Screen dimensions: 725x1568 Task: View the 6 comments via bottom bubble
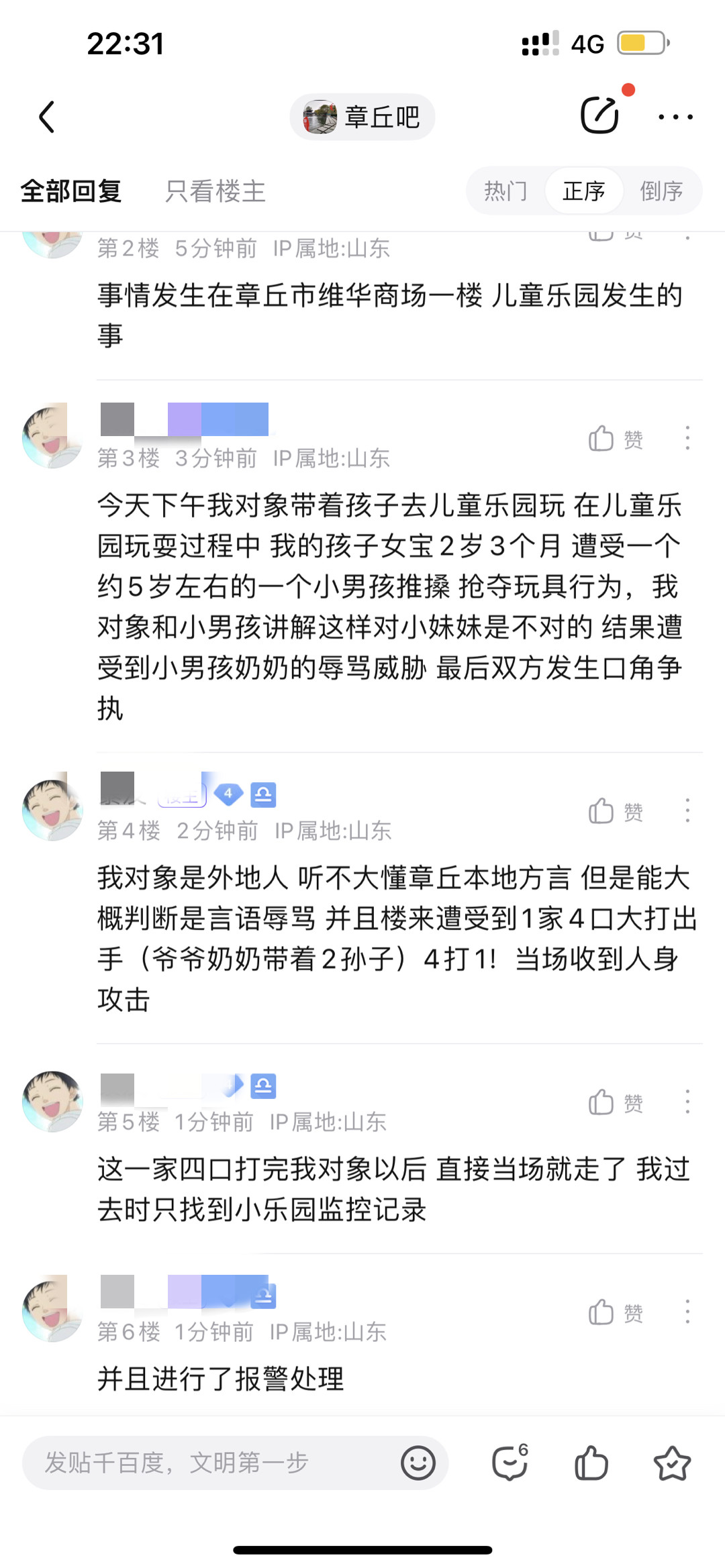[x=510, y=1463]
